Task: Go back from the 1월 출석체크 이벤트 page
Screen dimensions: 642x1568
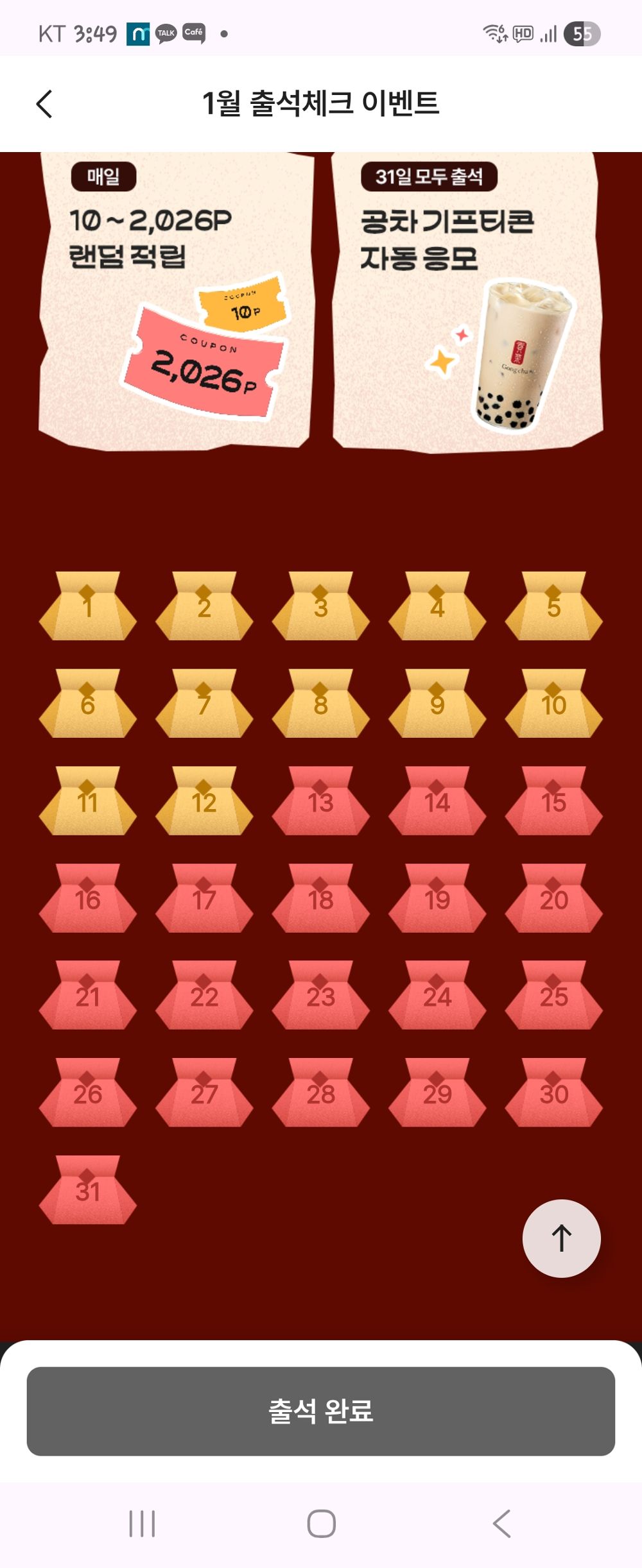Action: click(x=44, y=104)
